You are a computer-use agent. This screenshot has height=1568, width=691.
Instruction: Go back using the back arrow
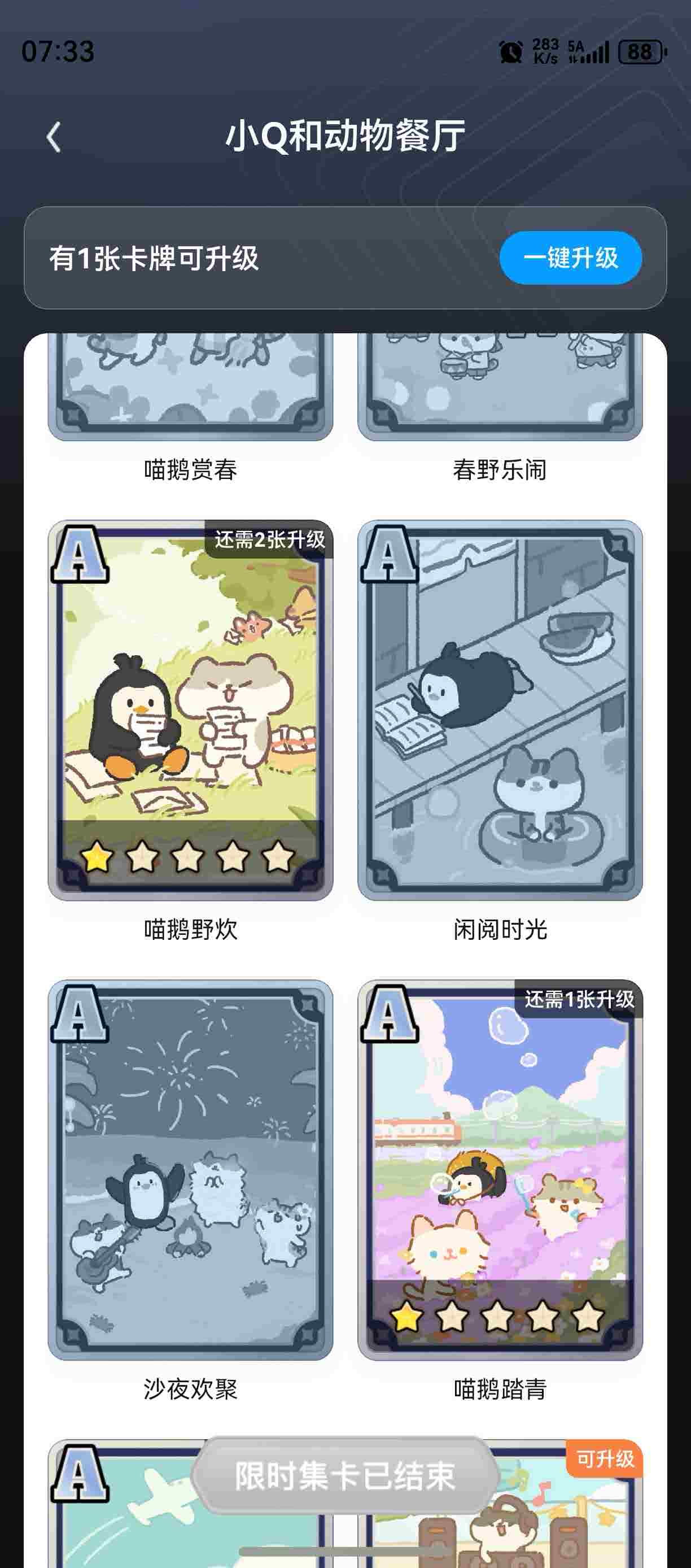click(x=54, y=137)
